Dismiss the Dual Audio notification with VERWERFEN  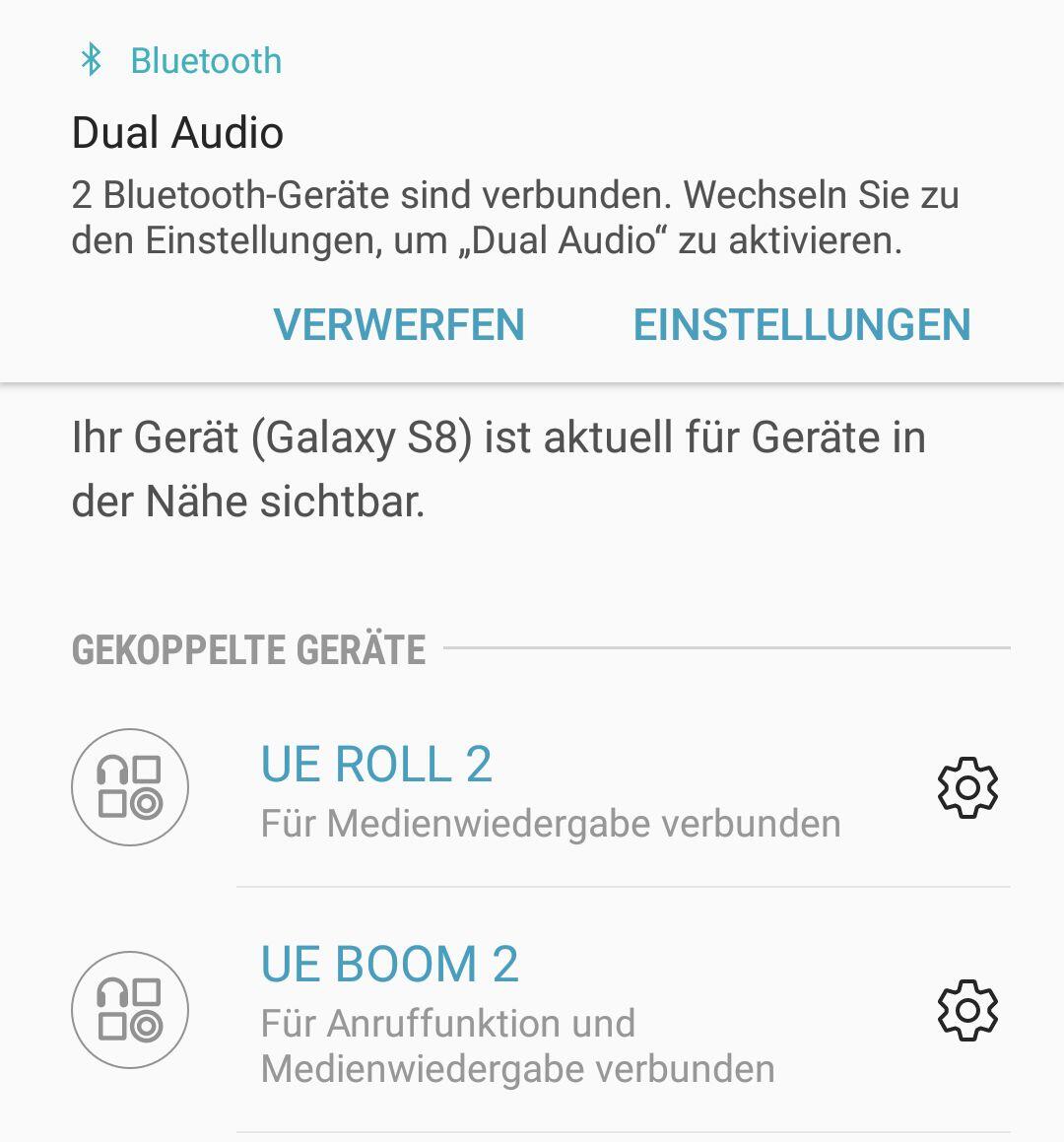(x=399, y=325)
